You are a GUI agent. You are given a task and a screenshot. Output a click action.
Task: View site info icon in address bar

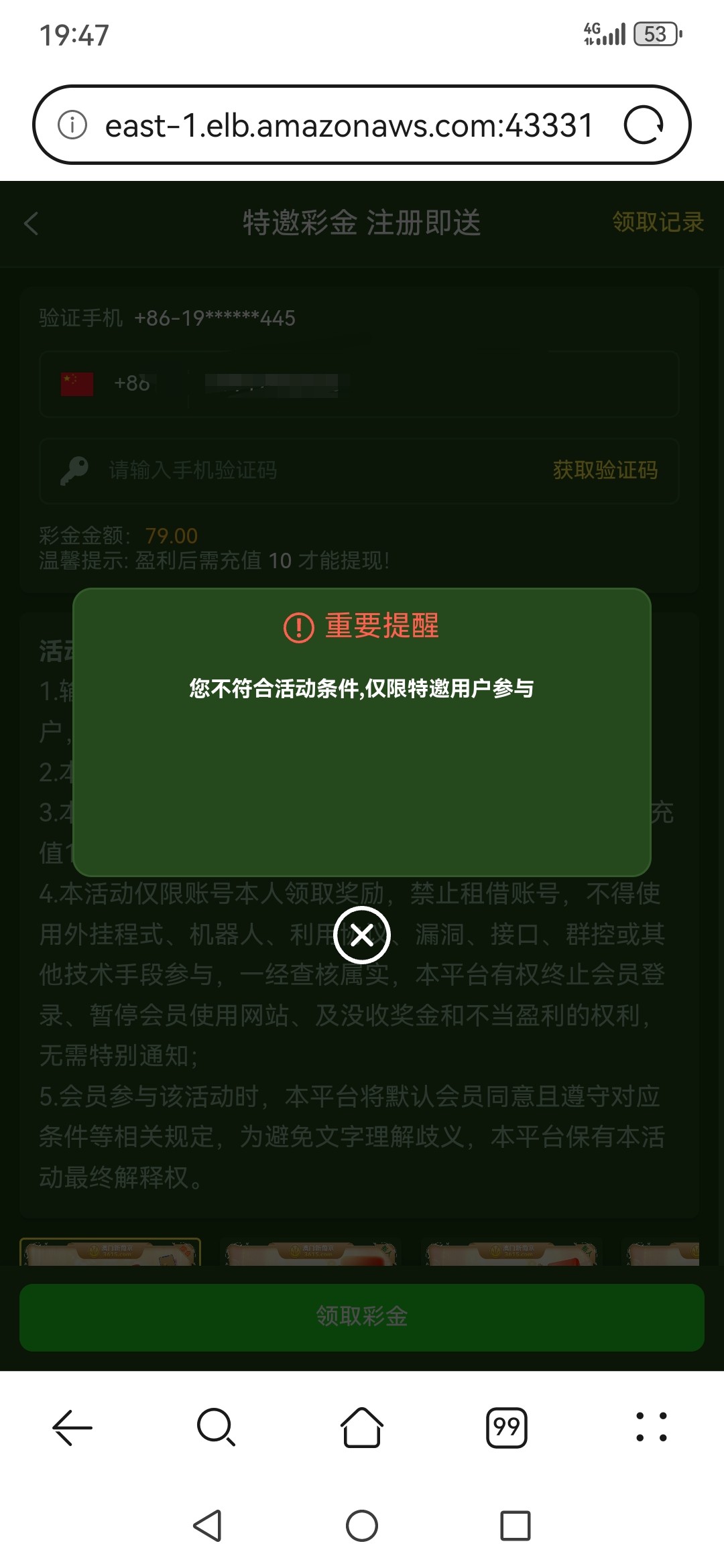[x=72, y=125]
